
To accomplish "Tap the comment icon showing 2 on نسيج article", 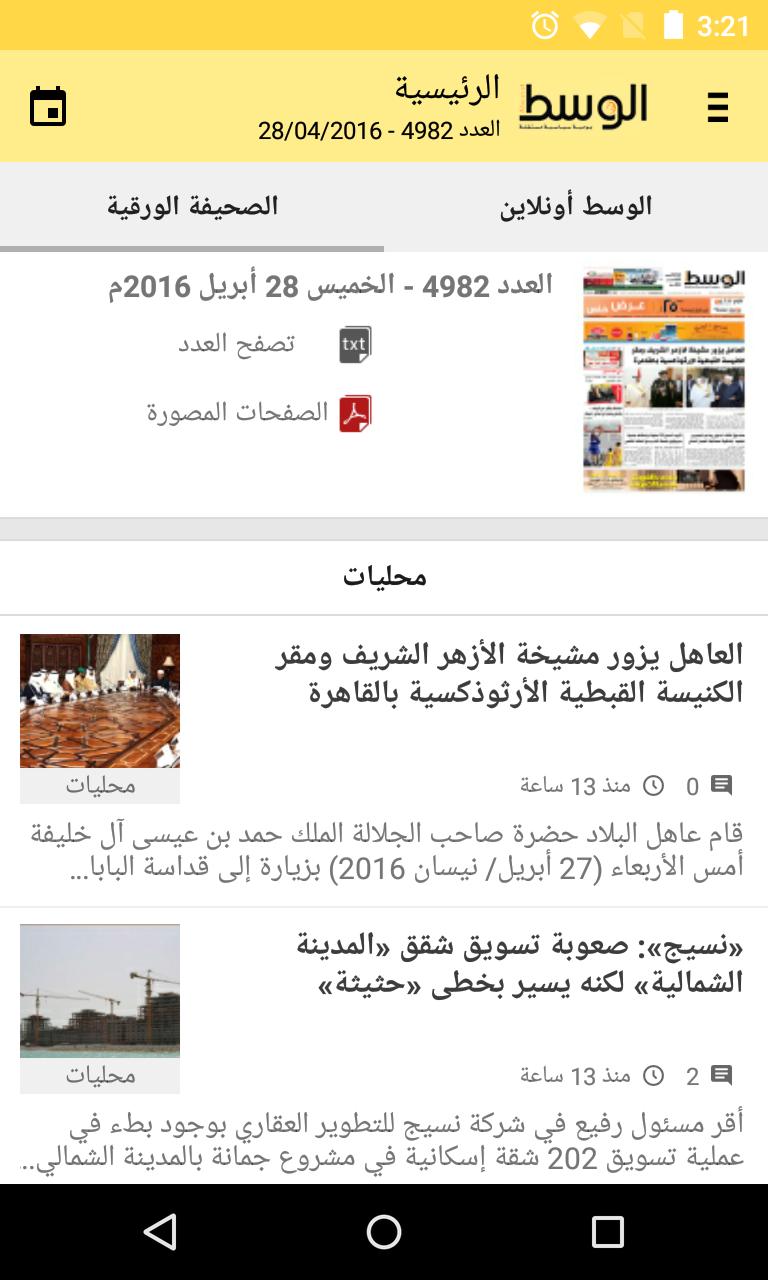I will [722, 1074].
